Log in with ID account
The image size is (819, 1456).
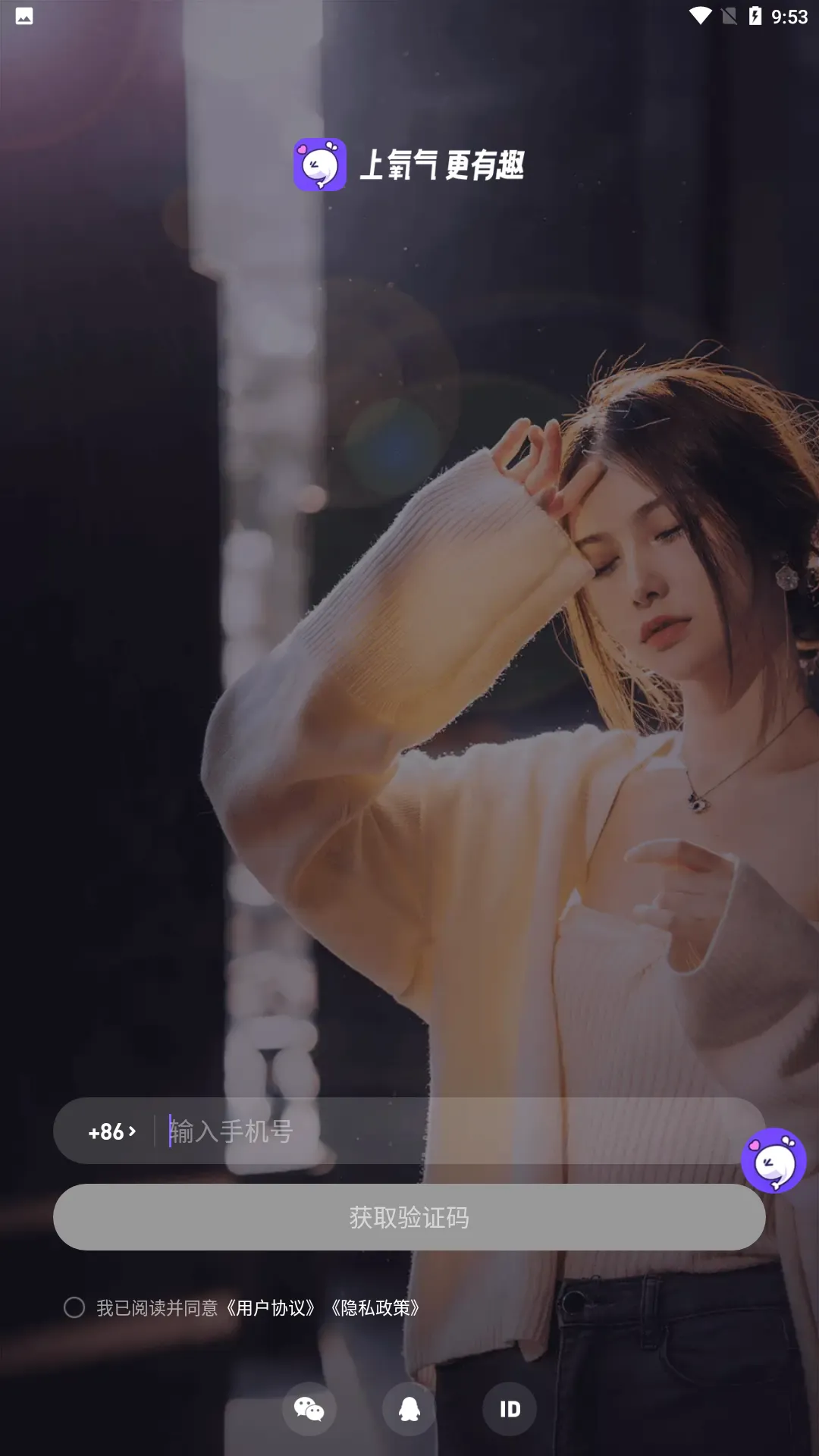point(510,1409)
